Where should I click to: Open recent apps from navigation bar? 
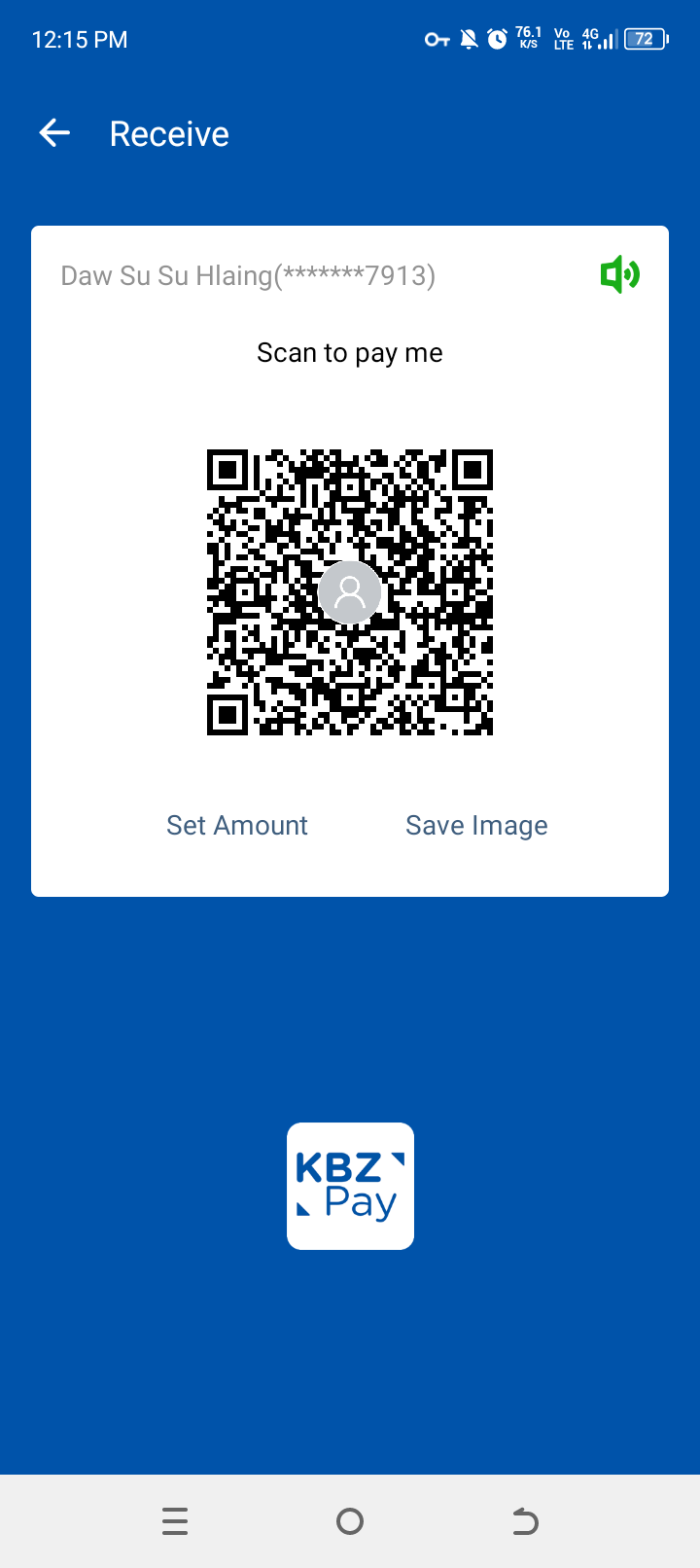175,1521
